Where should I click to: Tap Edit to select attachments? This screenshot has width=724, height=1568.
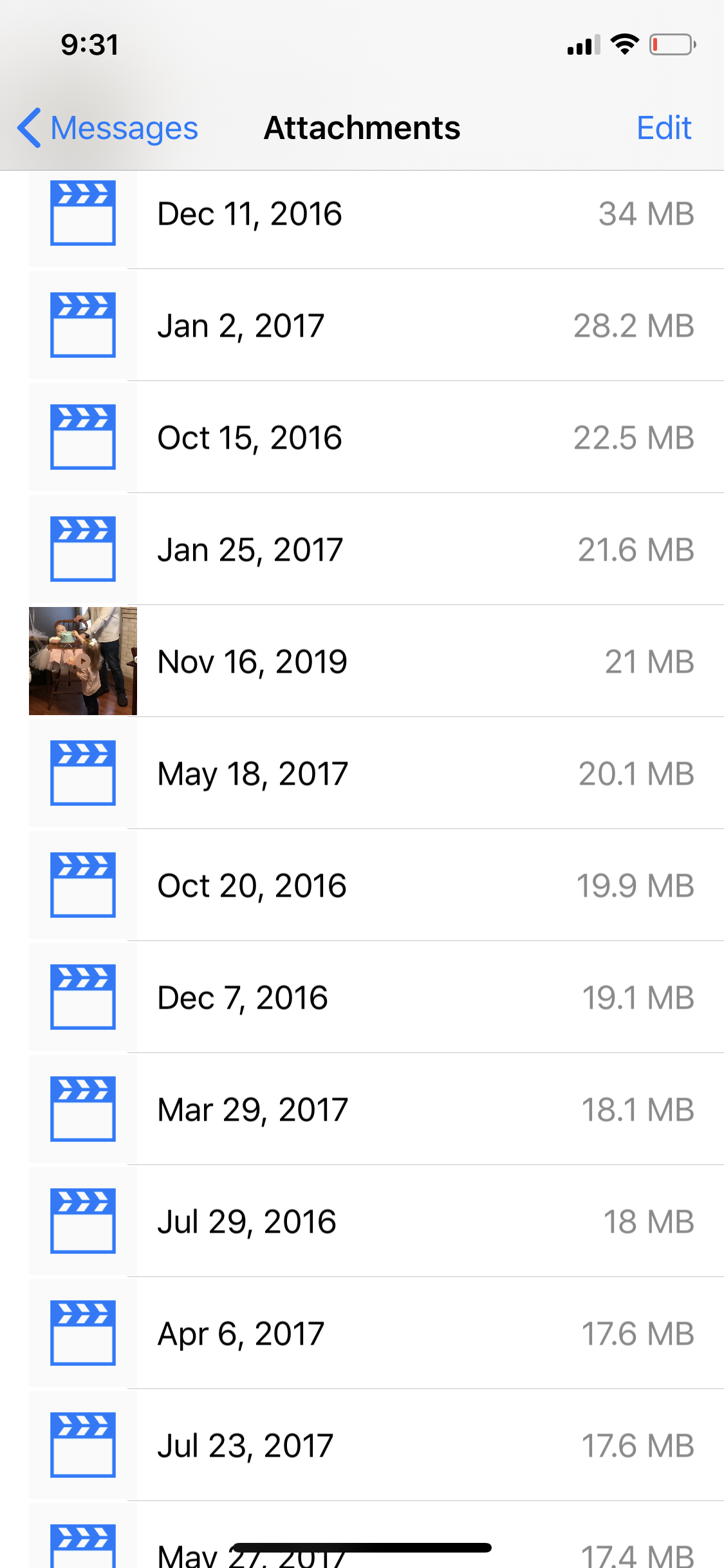tap(664, 127)
